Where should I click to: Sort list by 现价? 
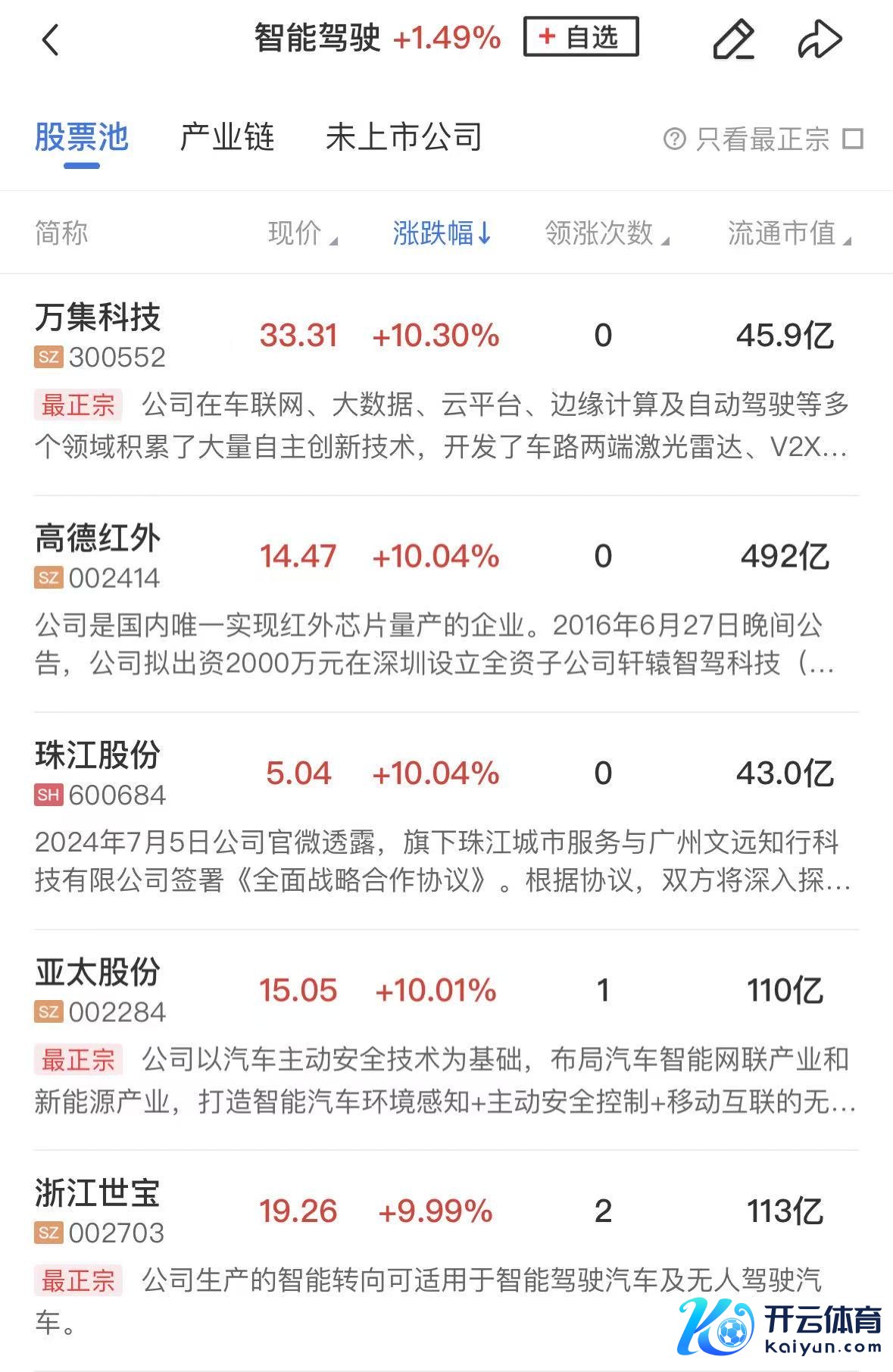[301, 233]
